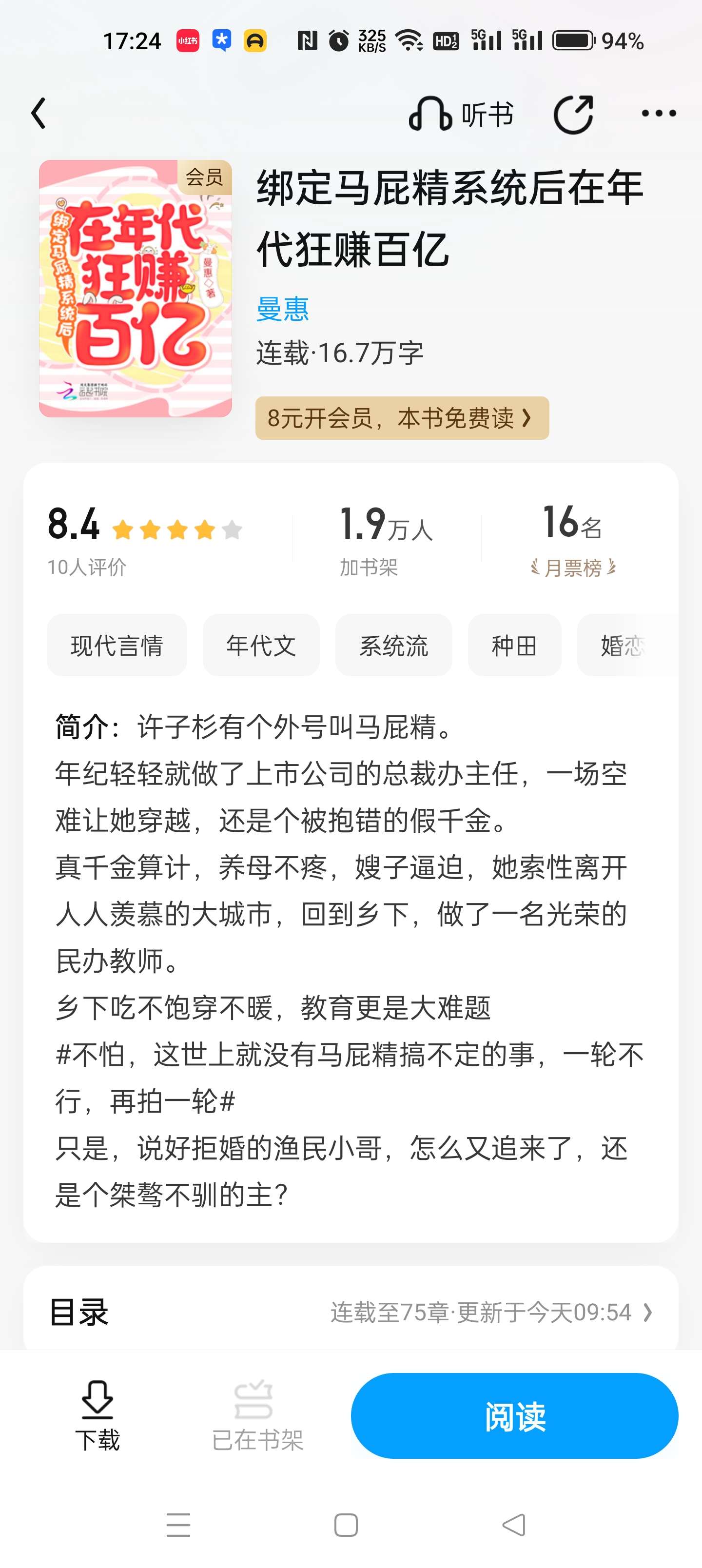Tap the 已在书架 bookshelf button
The height and width of the screenshot is (1568, 702).
click(257, 1416)
